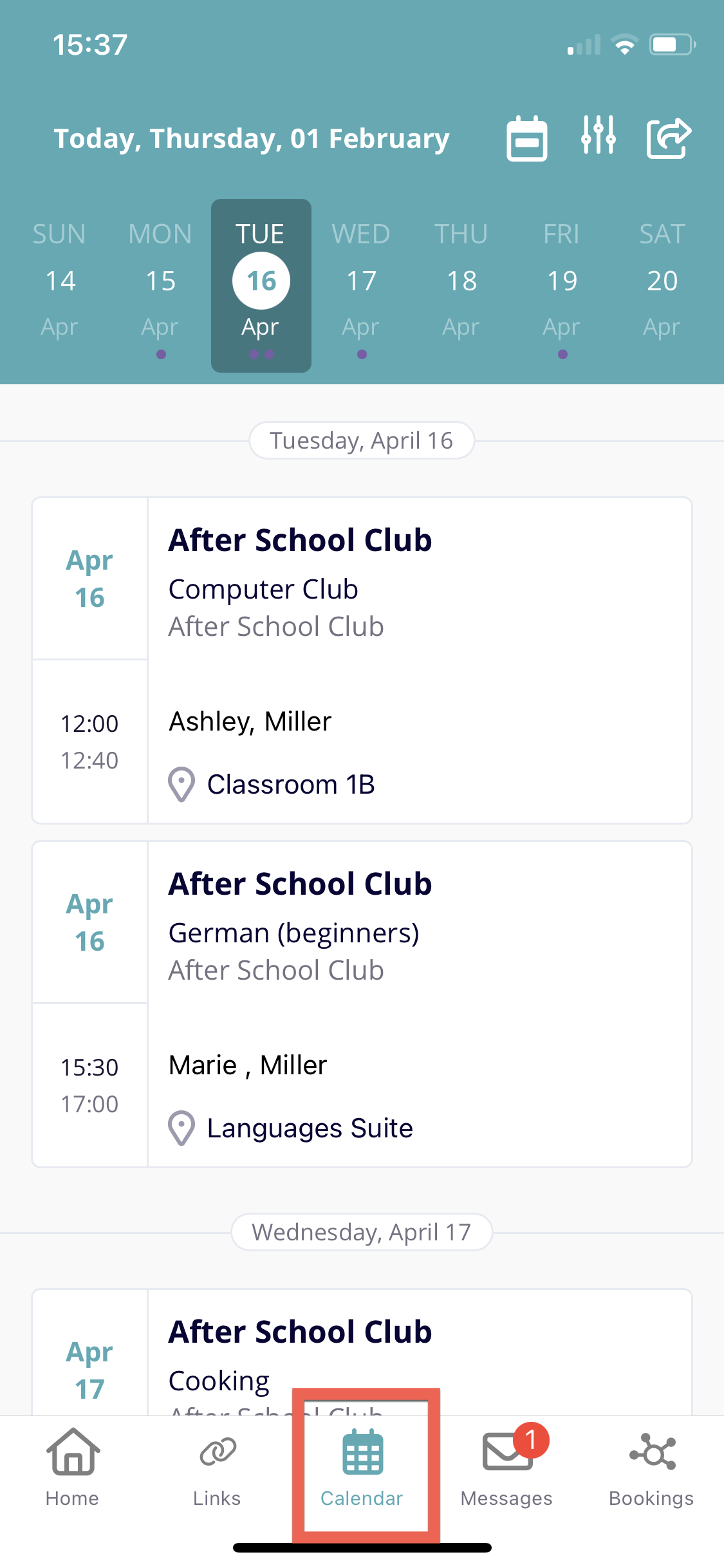Open the filter settings sliders icon
The width and height of the screenshot is (724, 1568).
click(x=599, y=135)
